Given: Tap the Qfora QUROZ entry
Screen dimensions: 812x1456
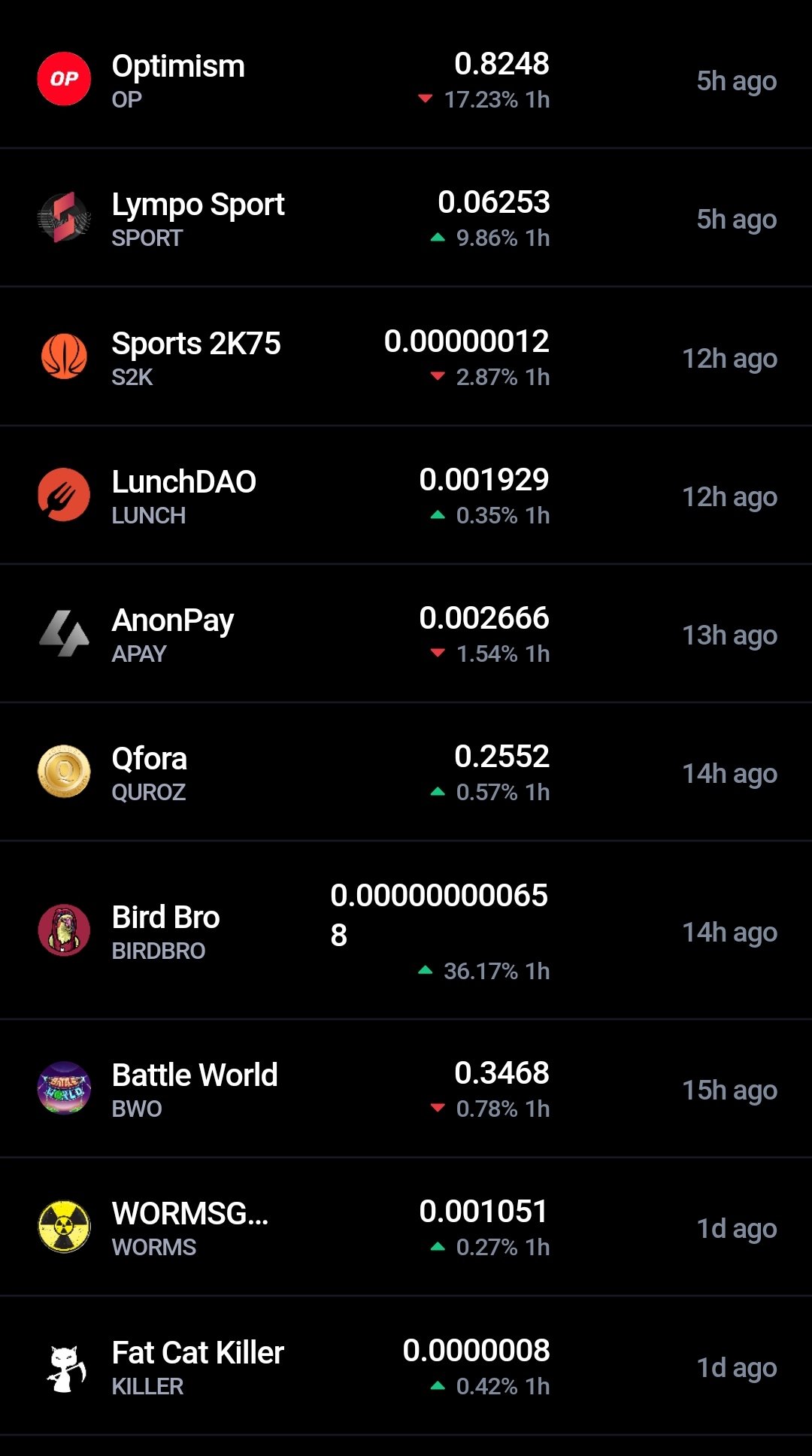Looking at the screenshot, I should click(x=406, y=772).
